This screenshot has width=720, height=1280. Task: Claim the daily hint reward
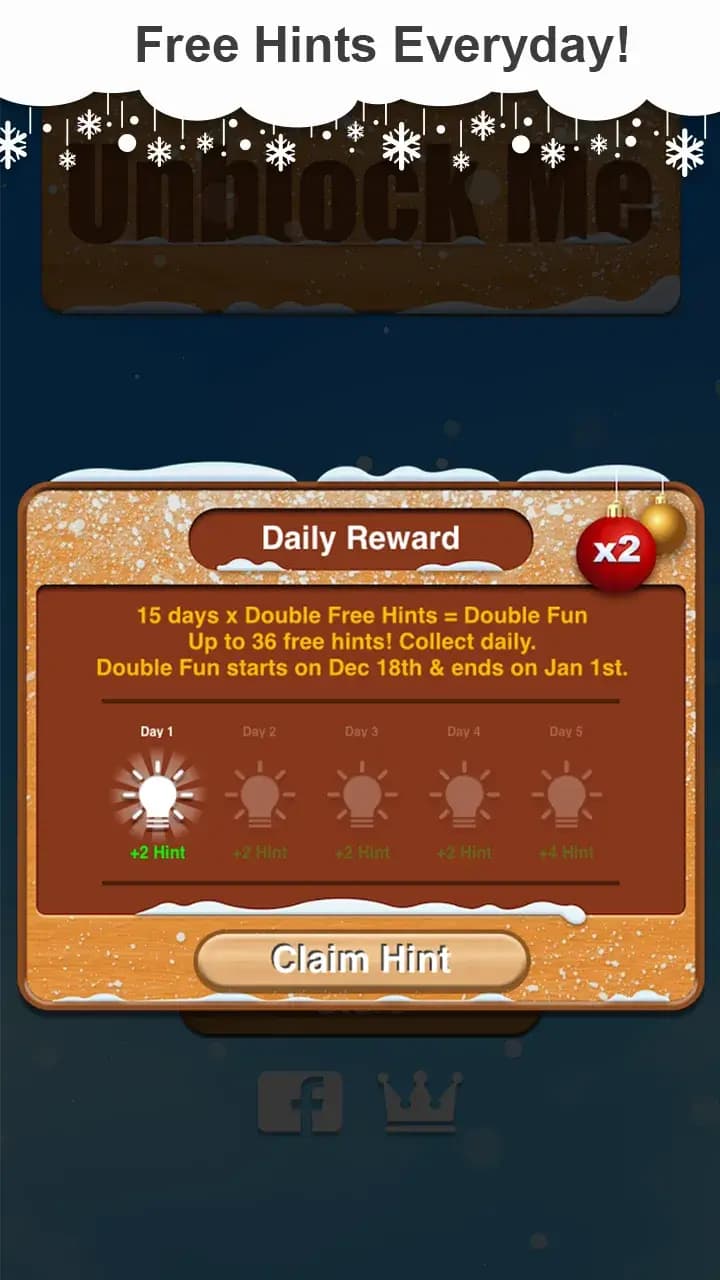click(361, 960)
